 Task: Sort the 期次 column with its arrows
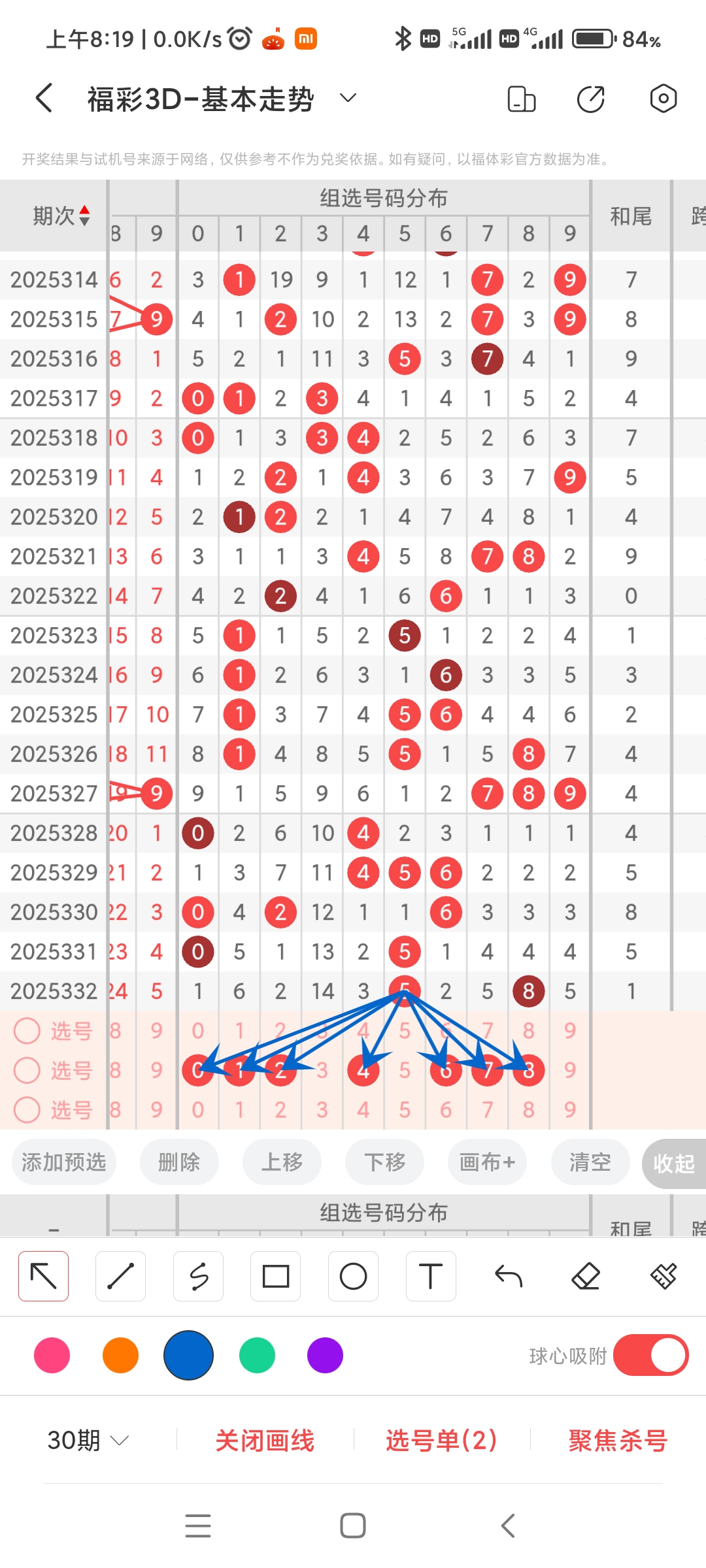pyautogui.click(x=84, y=213)
